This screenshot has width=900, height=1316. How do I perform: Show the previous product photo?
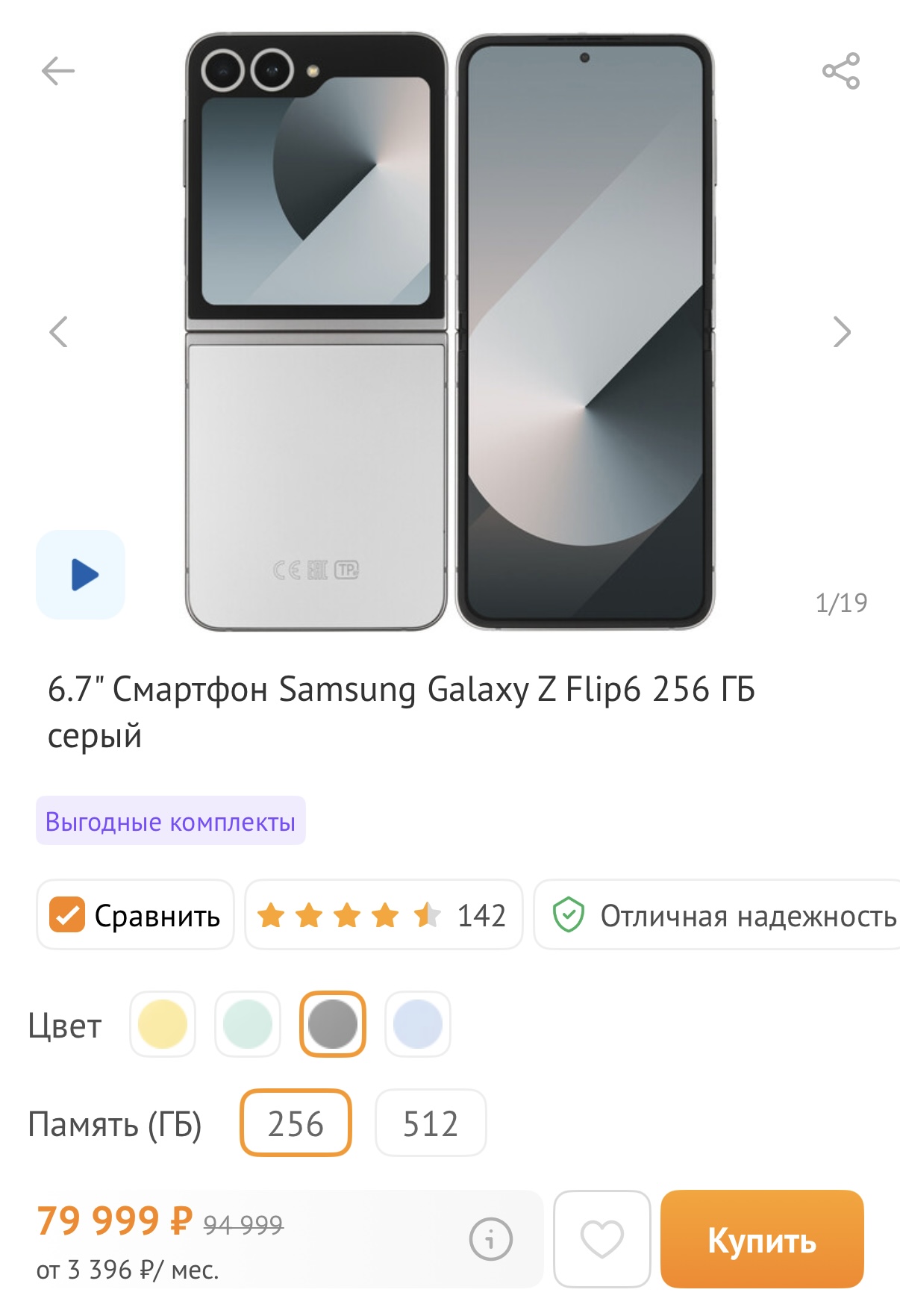(58, 332)
